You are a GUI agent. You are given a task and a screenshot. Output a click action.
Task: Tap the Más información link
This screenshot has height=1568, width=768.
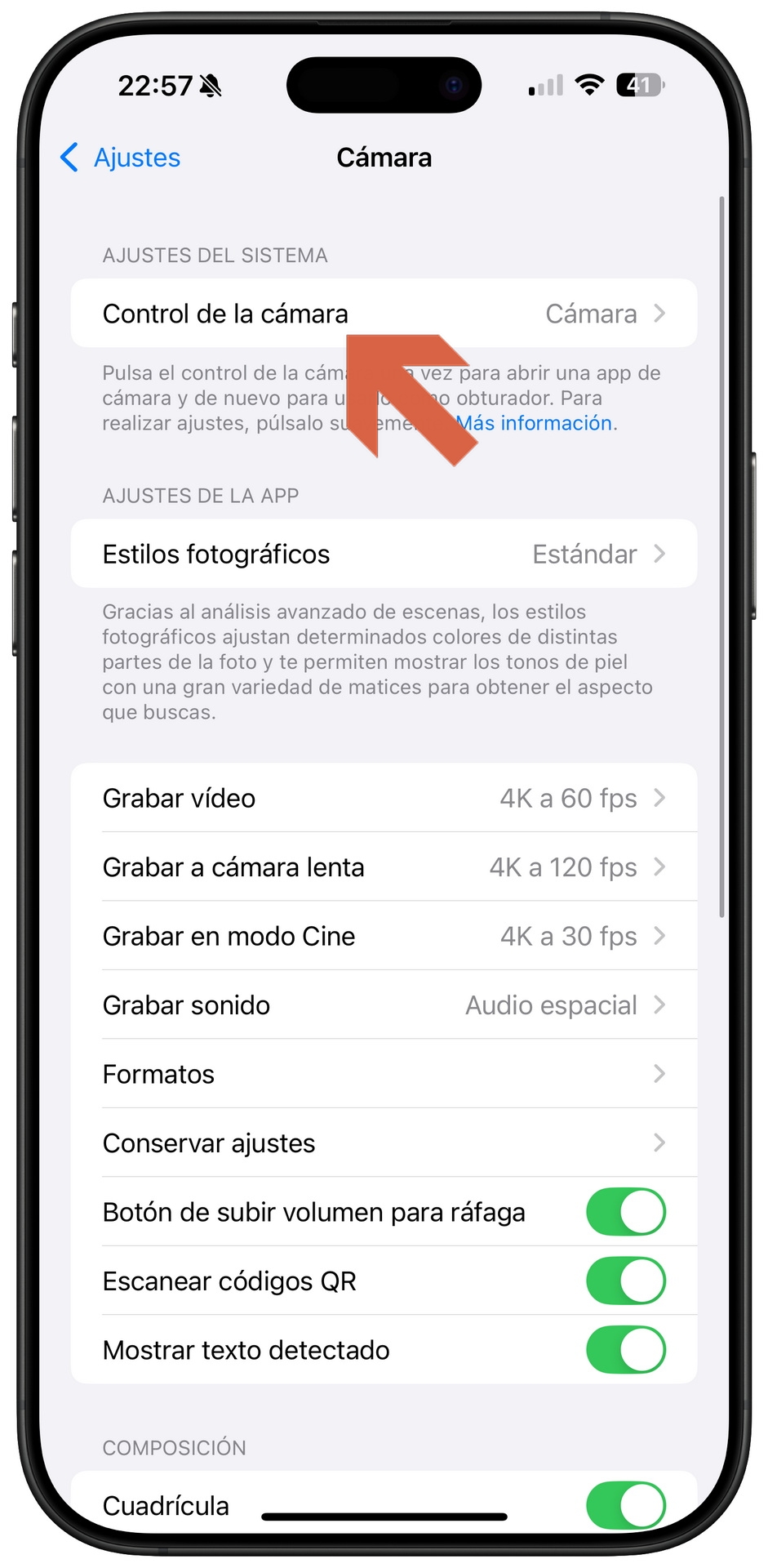[x=535, y=423]
